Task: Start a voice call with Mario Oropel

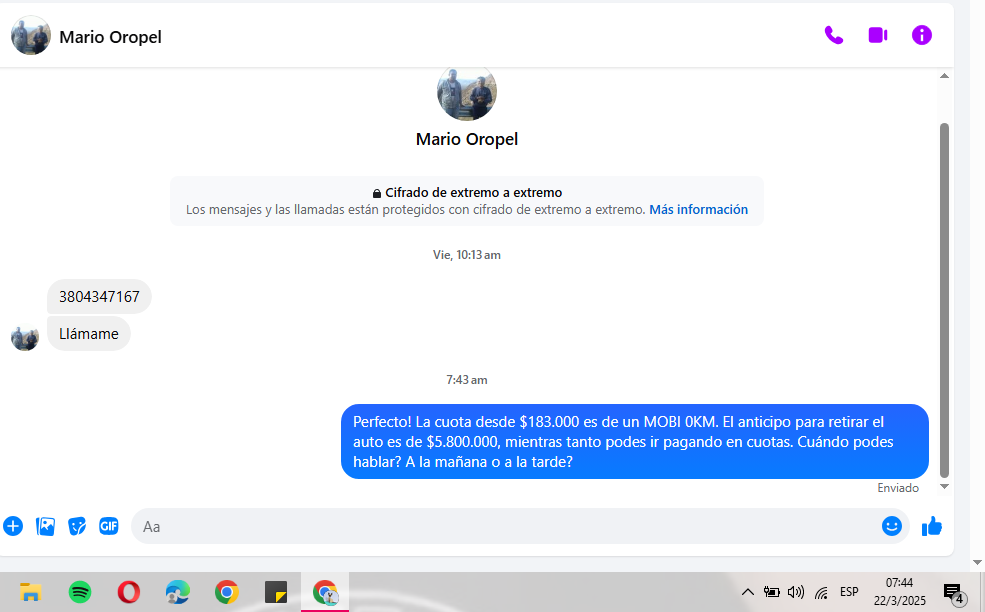Action: click(x=833, y=35)
